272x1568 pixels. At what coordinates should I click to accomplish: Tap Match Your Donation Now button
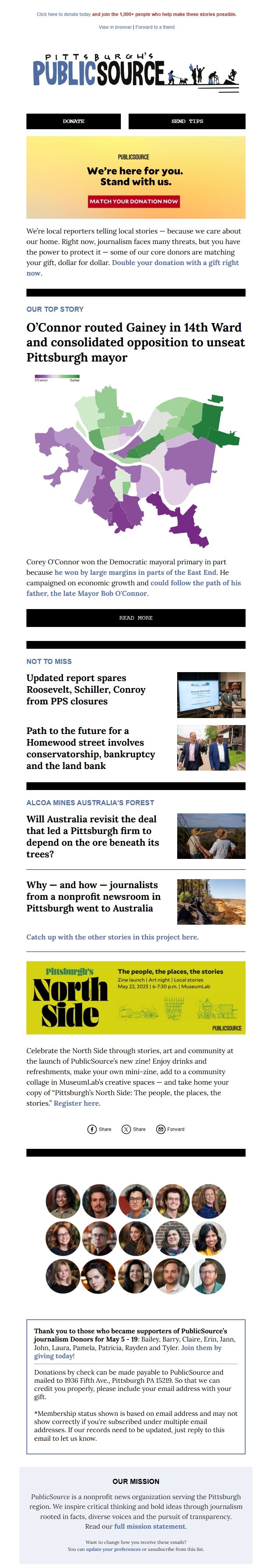click(x=134, y=201)
